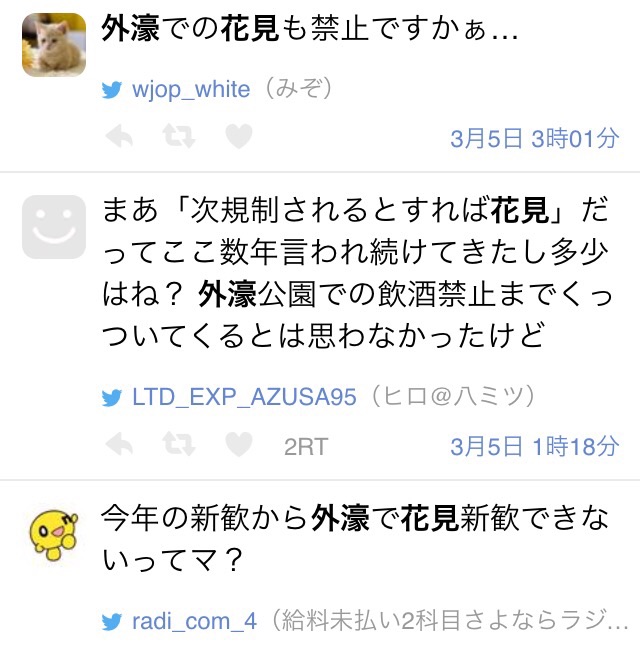
Task: Reply to LTD_EXP_AZUSA95's tweet
Action: coord(119,445)
